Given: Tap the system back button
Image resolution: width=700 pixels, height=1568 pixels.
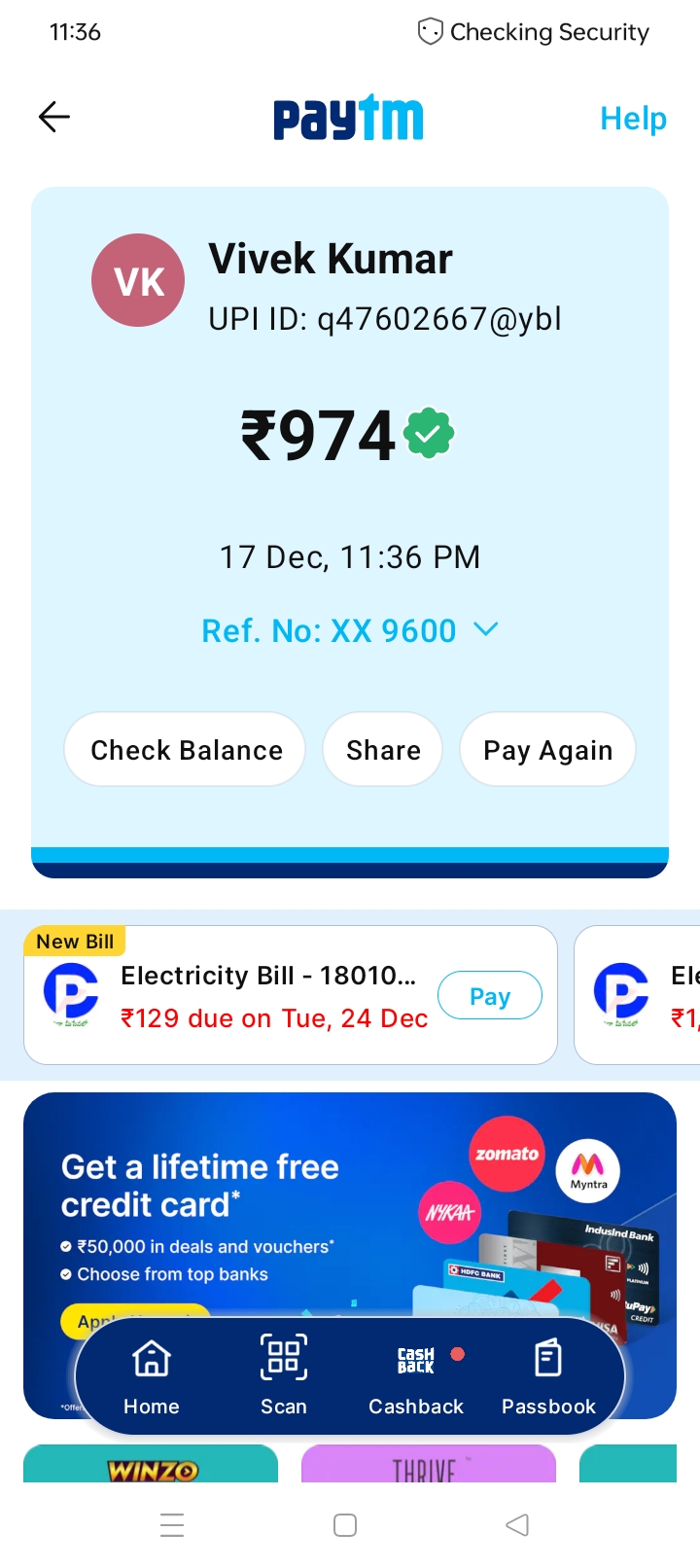Looking at the screenshot, I should [517, 1525].
